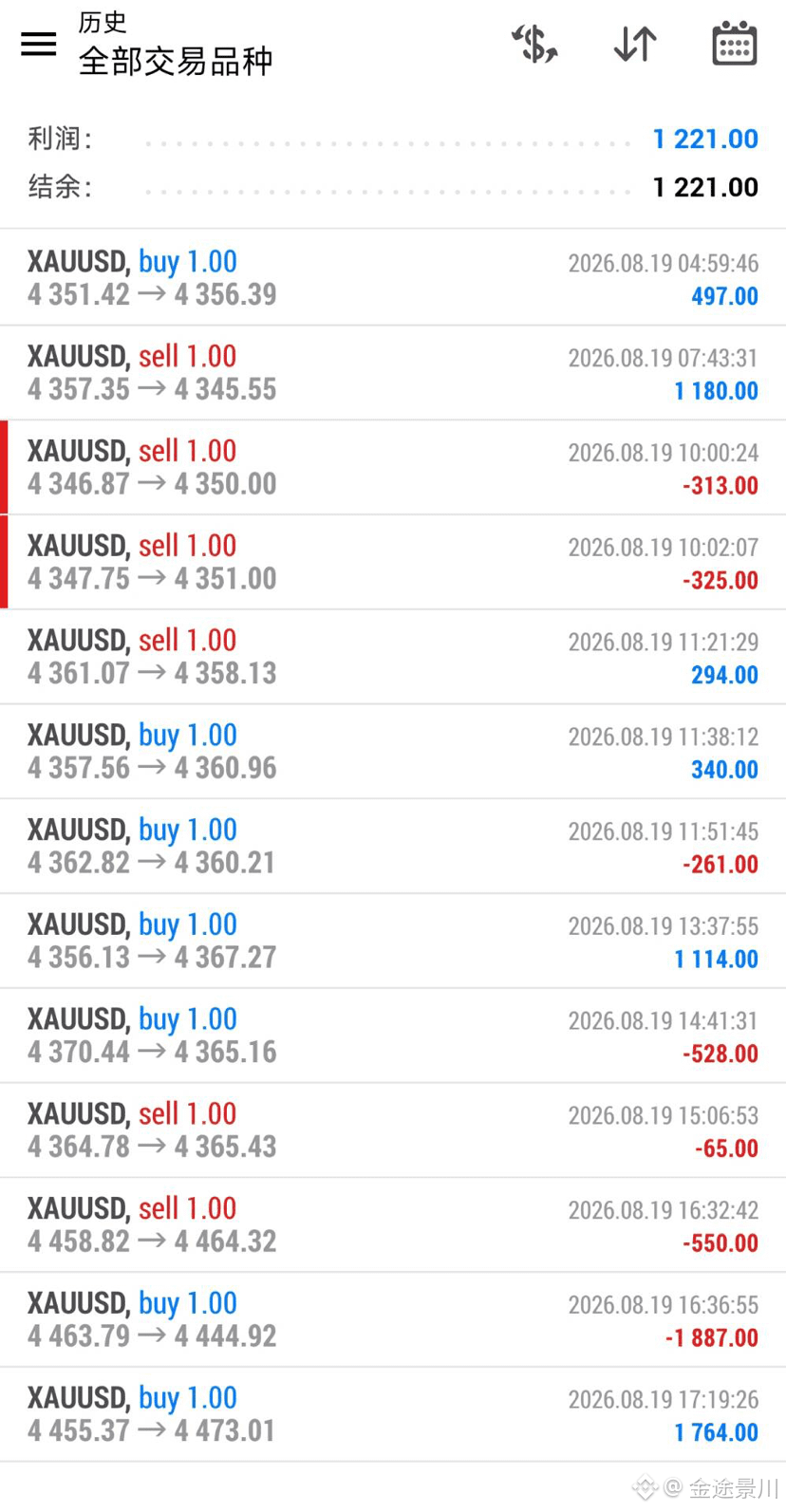View the buy trade with -1 887.00 loss
Image resolution: width=786 pixels, height=1512 pixels.
click(393, 1319)
